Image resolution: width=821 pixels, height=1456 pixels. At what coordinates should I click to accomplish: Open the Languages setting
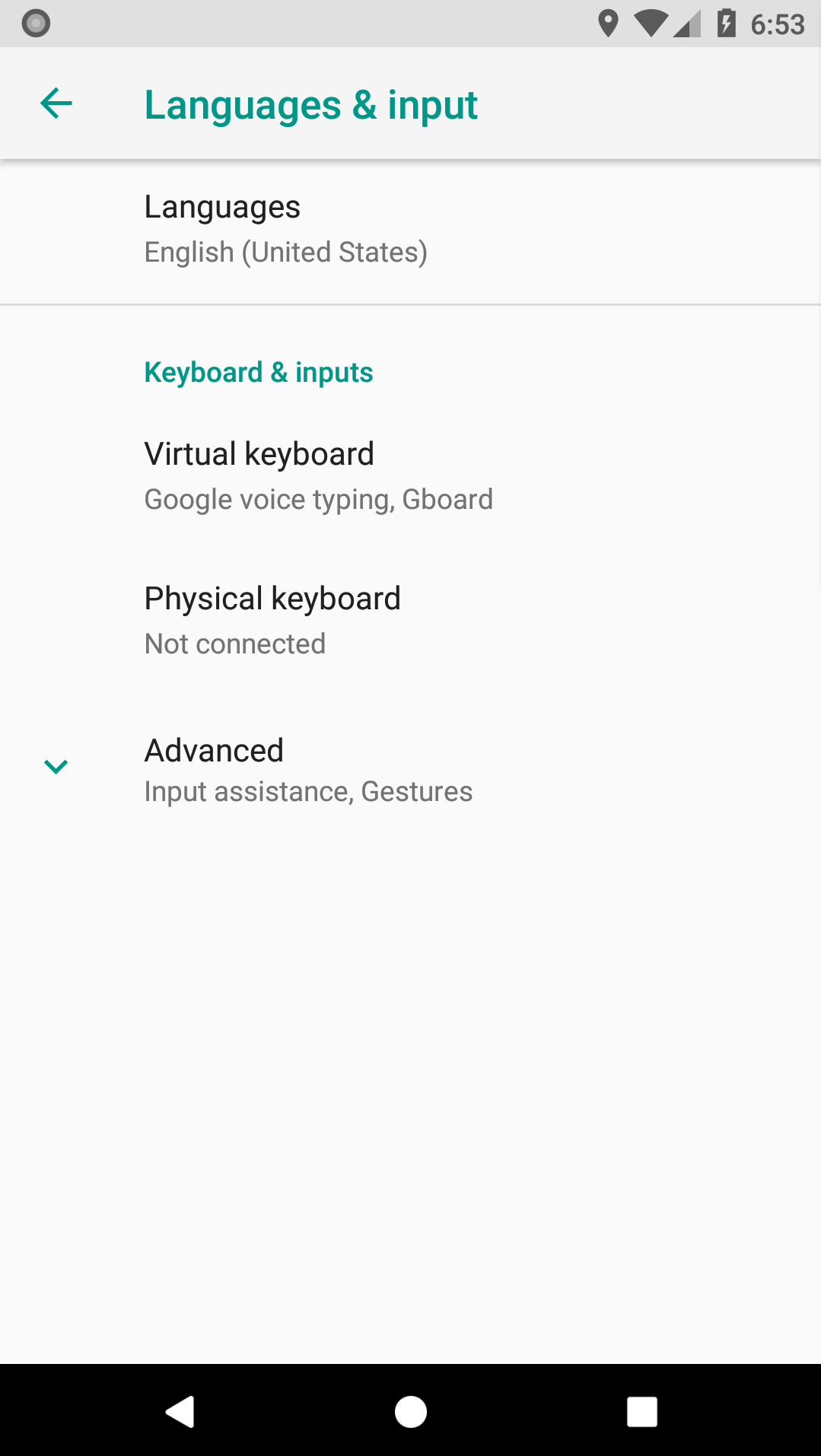(286, 229)
